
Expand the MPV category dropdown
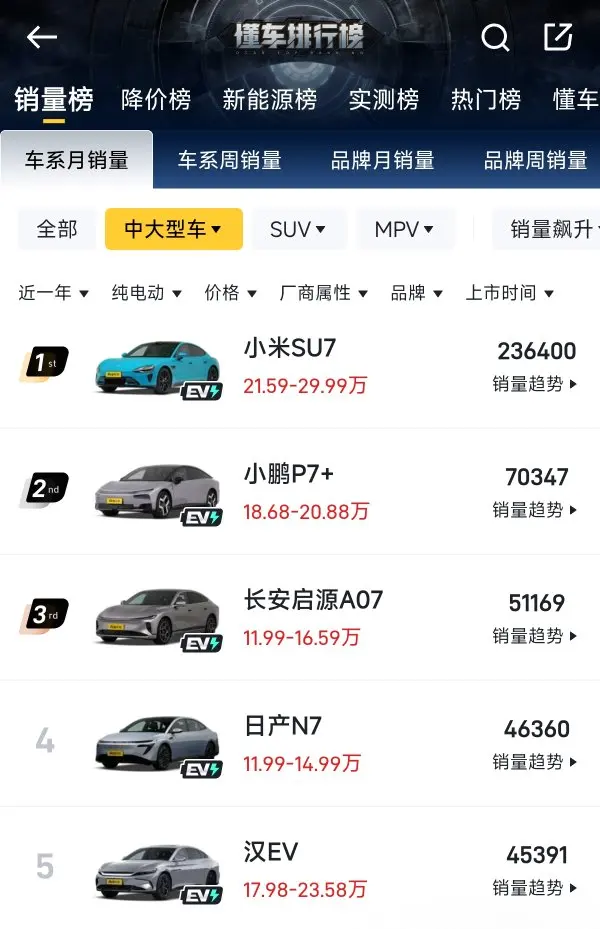[x=404, y=229]
